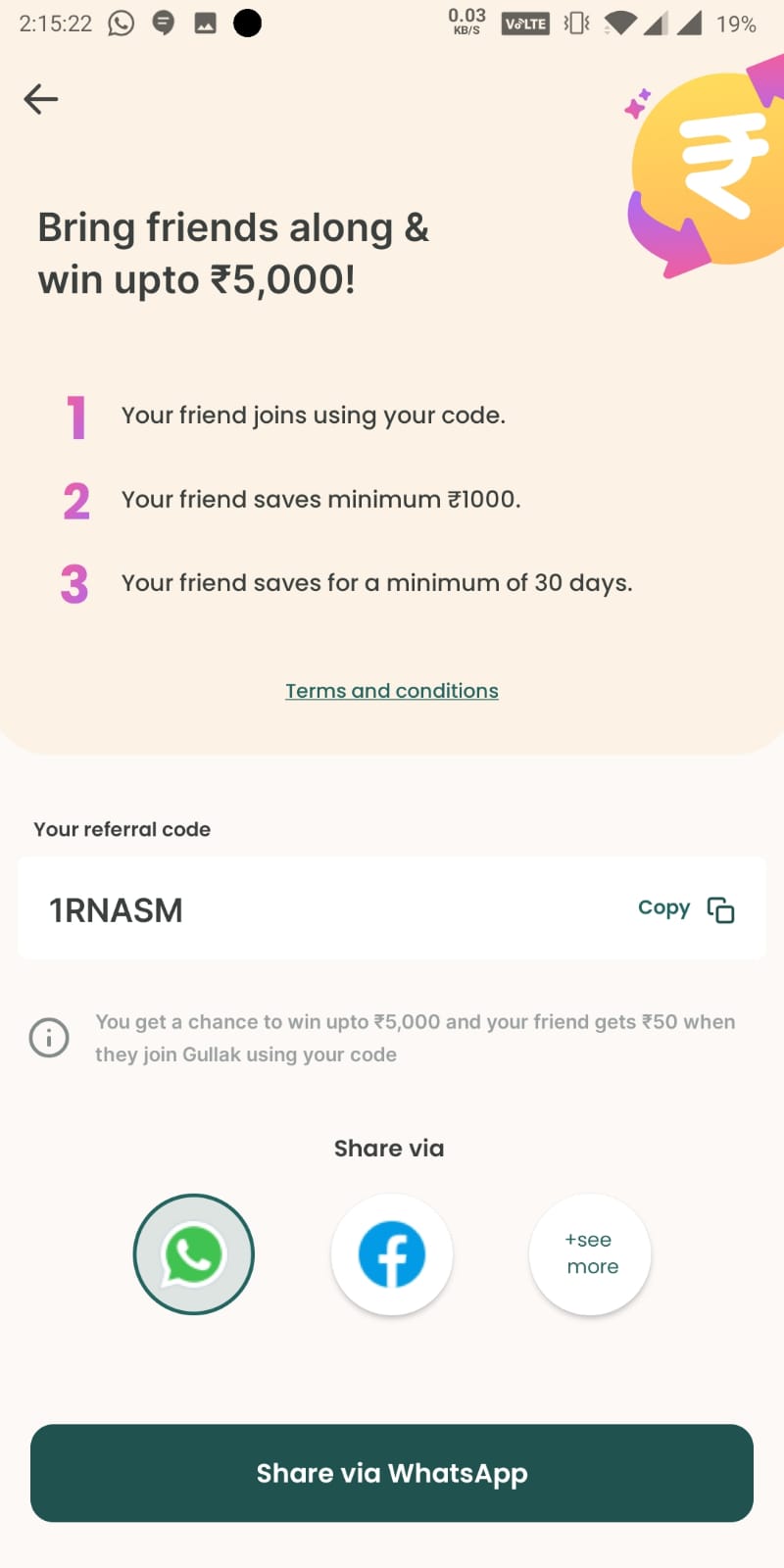
Task: Go back using the arrow
Action: (x=41, y=99)
